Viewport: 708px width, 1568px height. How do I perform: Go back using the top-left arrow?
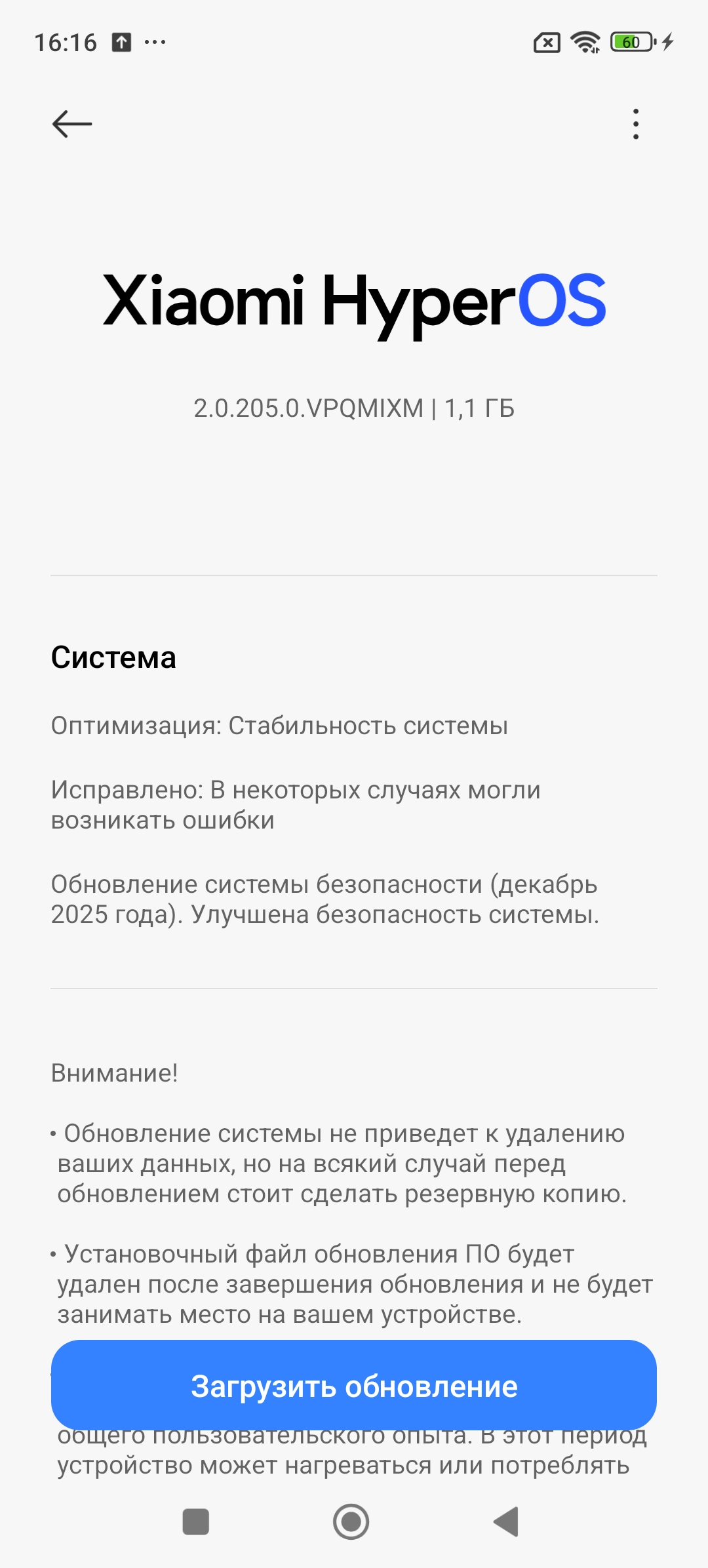click(x=72, y=124)
